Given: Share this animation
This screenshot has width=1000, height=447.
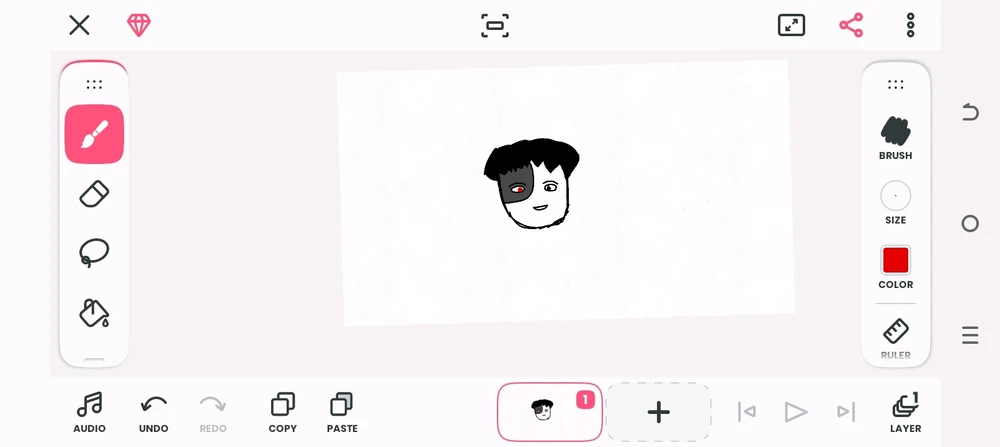Looking at the screenshot, I should pos(851,25).
